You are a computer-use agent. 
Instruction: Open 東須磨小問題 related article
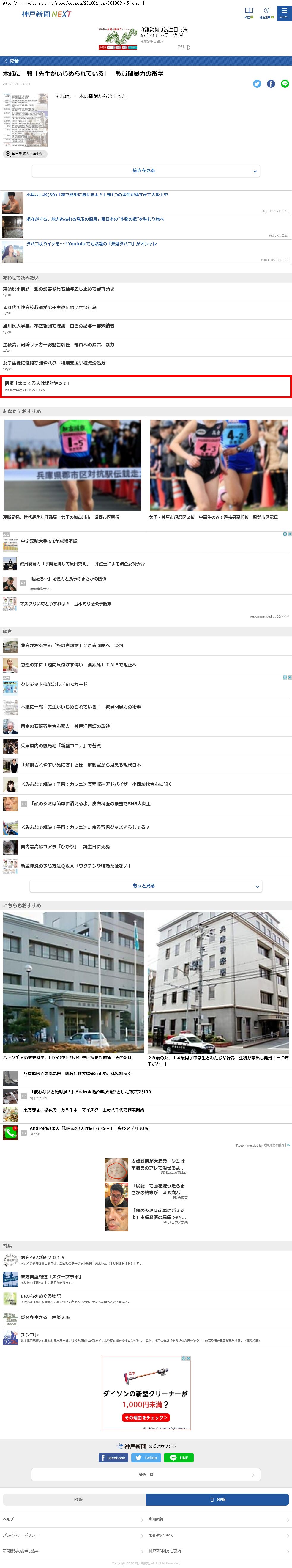[59, 289]
